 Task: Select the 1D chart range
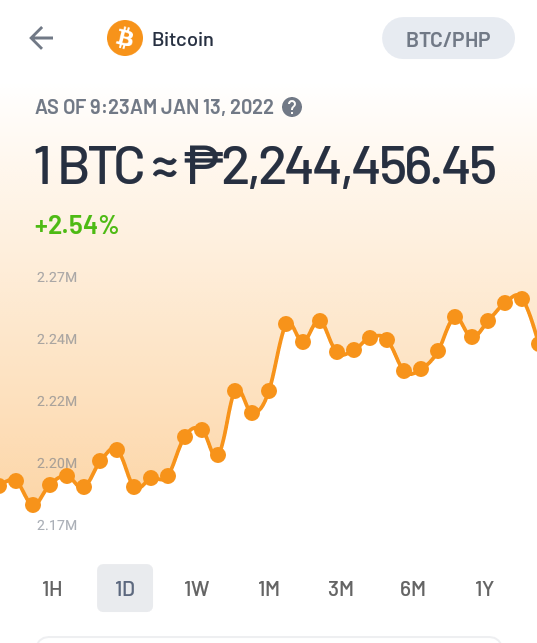pos(125,588)
